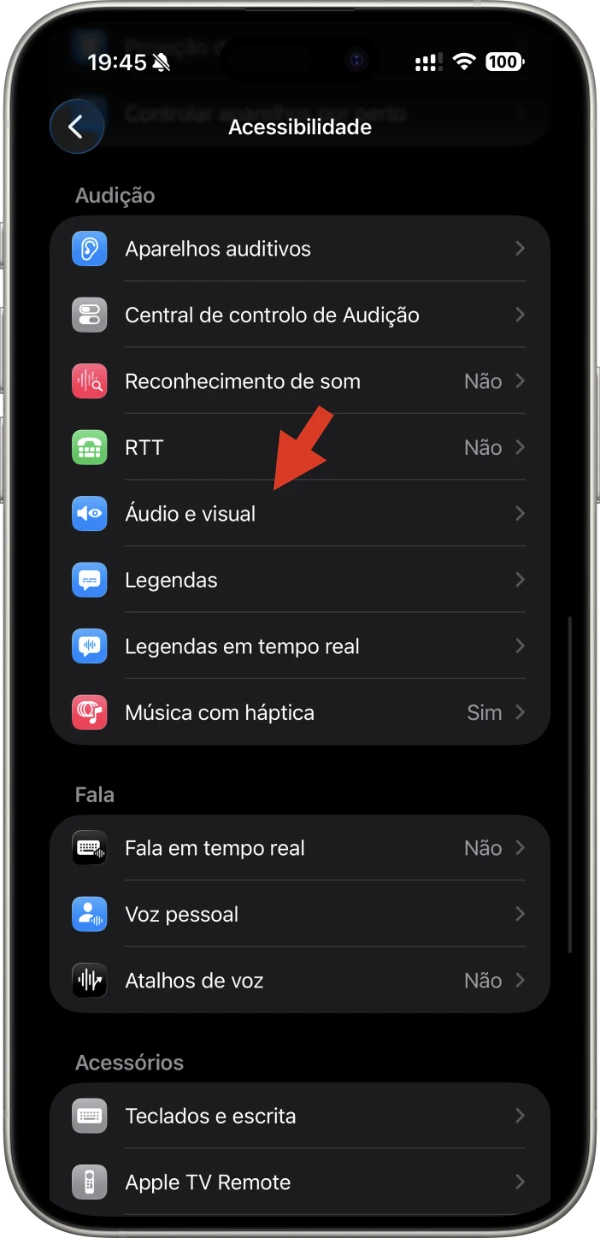Image resolution: width=600 pixels, height=1238 pixels.
Task: Open Apple TV Remote settings
Action: tap(300, 1182)
